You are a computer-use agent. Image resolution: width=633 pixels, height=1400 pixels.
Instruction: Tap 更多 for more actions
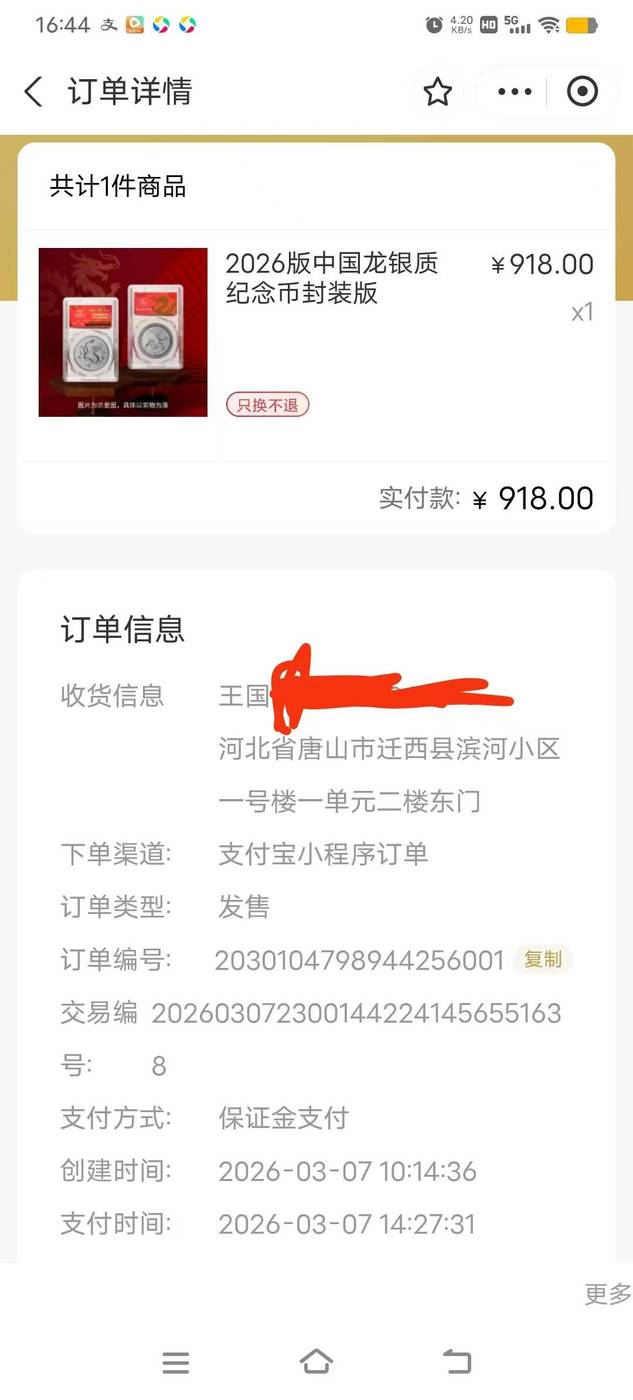pos(607,1294)
